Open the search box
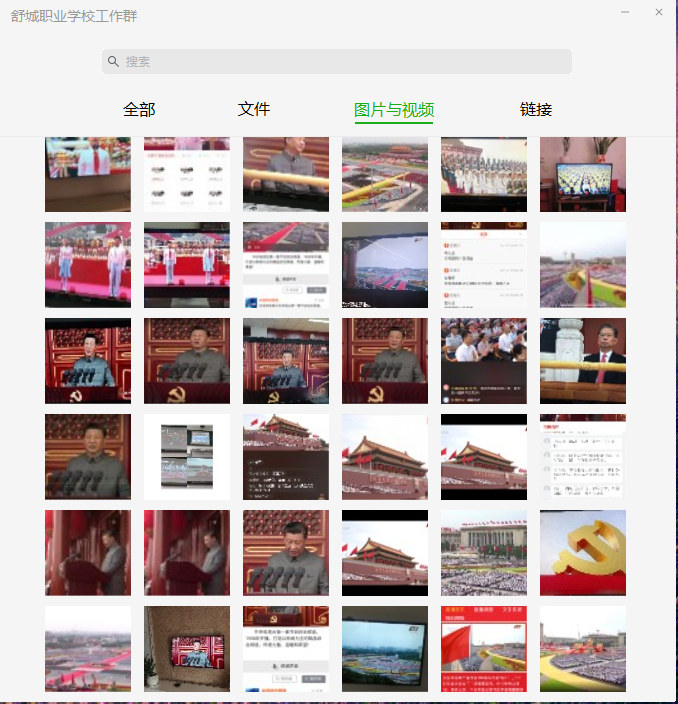 coord(337,62)
